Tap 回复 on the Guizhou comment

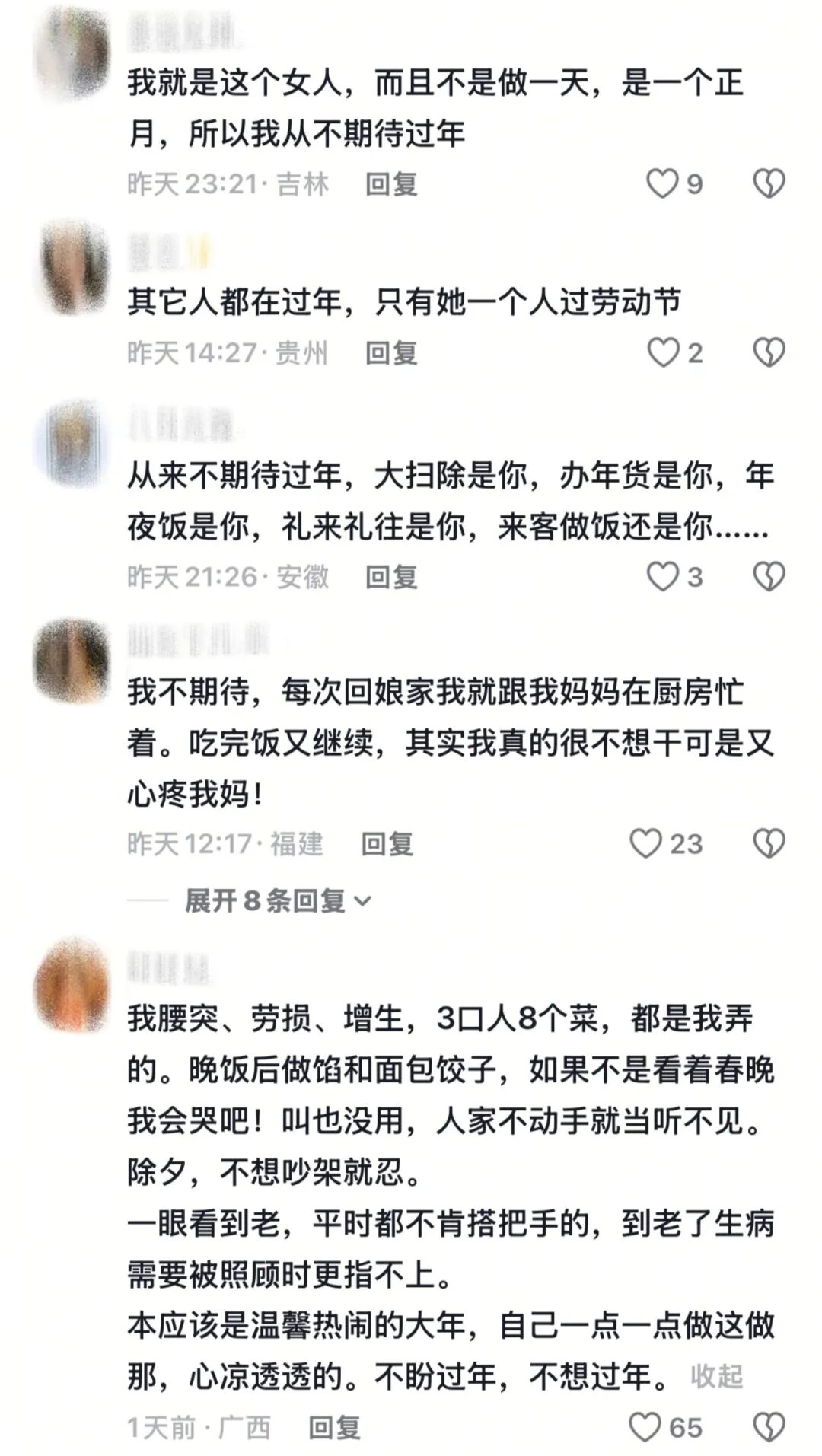(391, 353)
